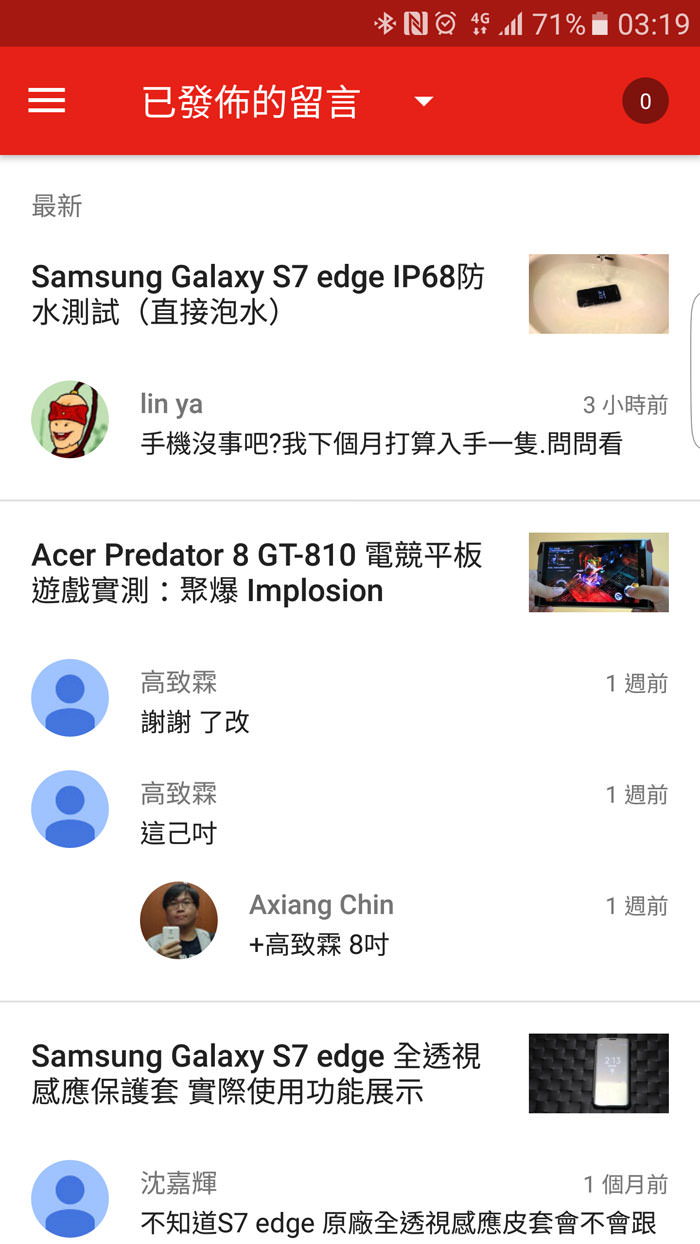
Task: Open the S7 edge 全透視感應保護套 video
Action: coord(256,1073)
